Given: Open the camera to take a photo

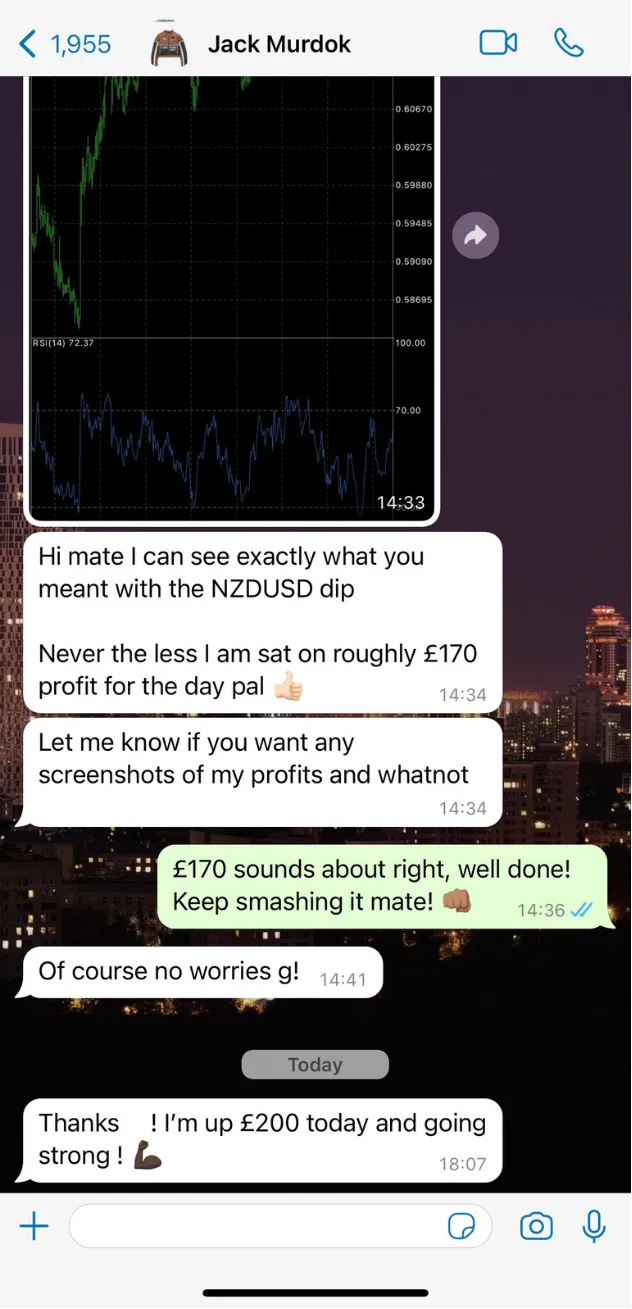Looking at the screenshot, I should (537, 1226).
